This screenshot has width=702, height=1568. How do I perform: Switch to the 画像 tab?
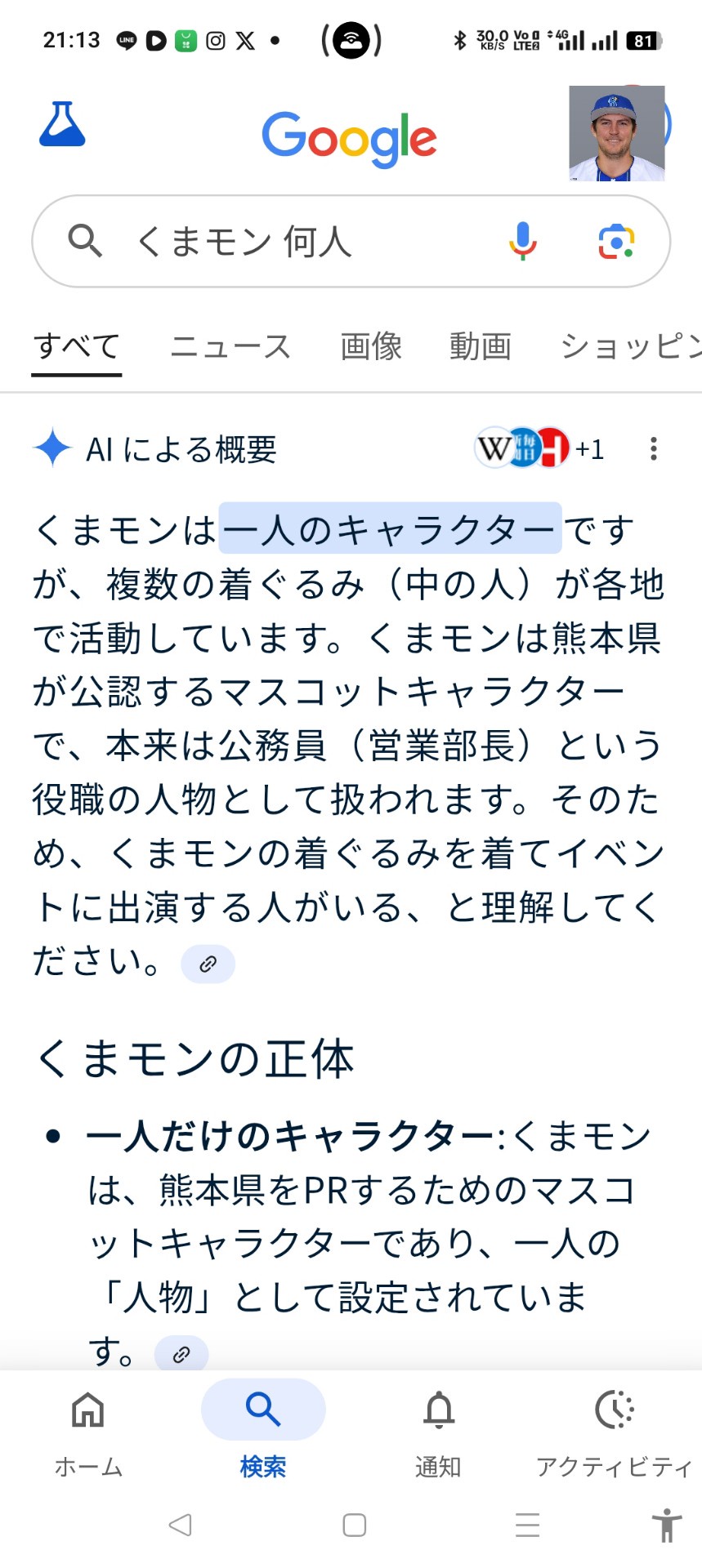(371, 346)
